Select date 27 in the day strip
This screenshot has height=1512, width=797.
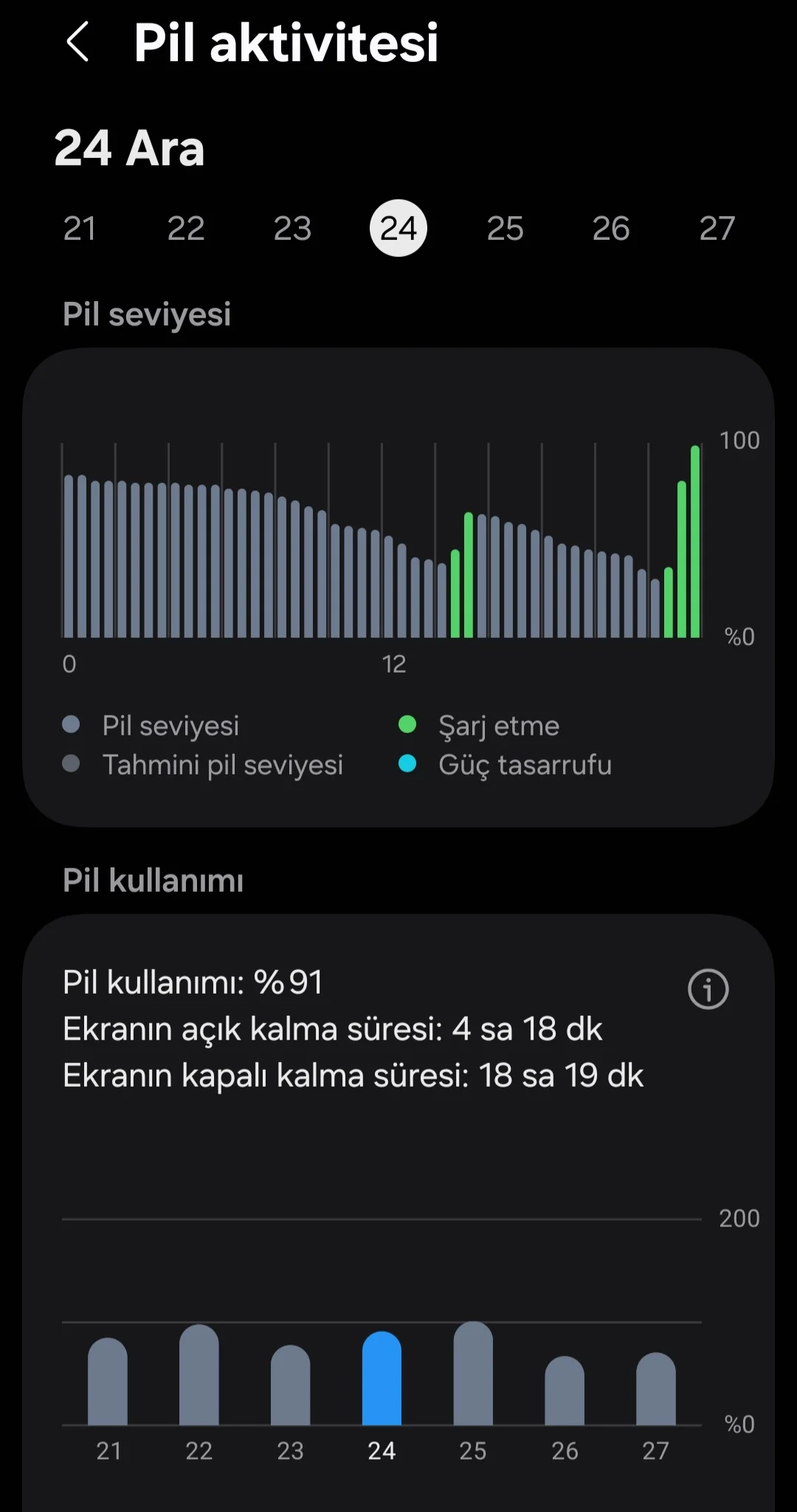[717, 229]
